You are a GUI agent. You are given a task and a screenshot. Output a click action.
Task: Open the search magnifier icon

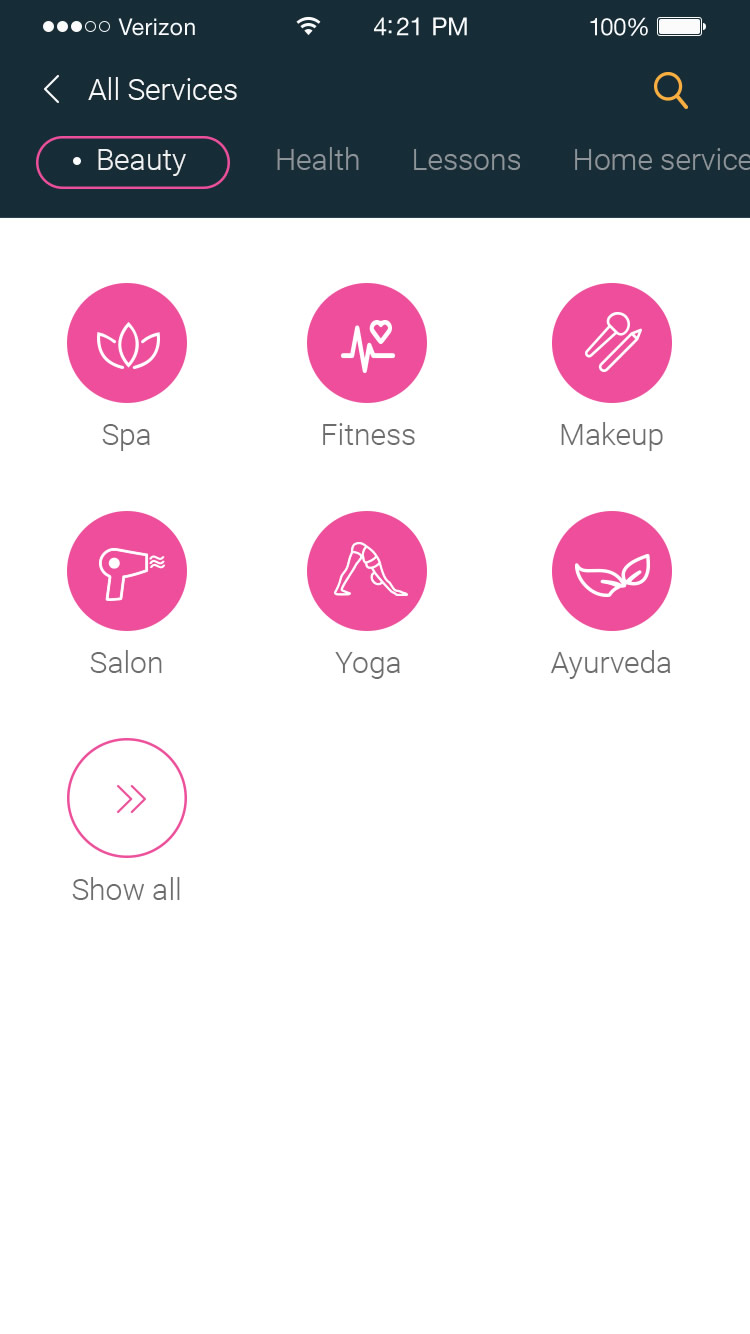pyautogui.click(x=671, y=90)
